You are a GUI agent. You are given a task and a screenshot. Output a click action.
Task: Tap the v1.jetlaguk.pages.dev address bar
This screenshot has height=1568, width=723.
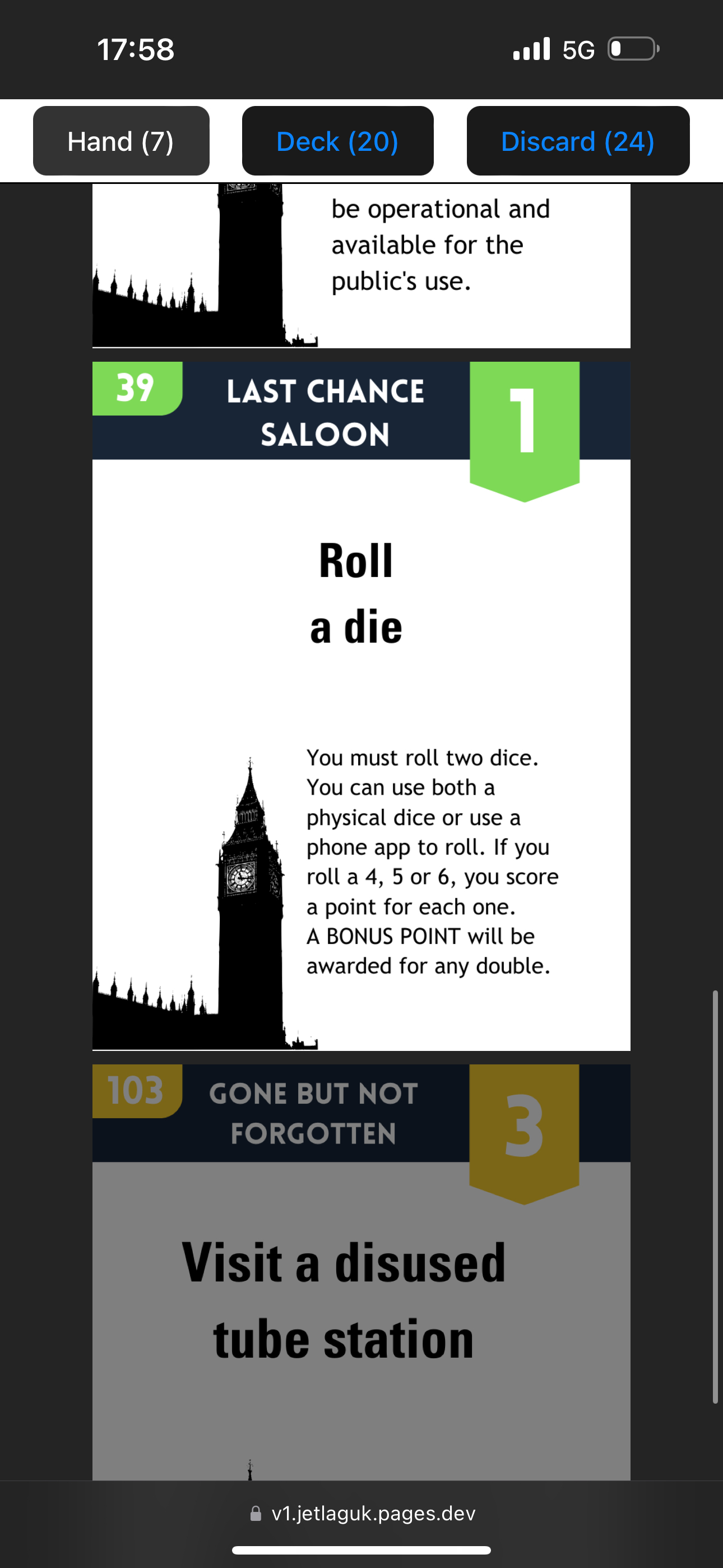(363, 1513)
